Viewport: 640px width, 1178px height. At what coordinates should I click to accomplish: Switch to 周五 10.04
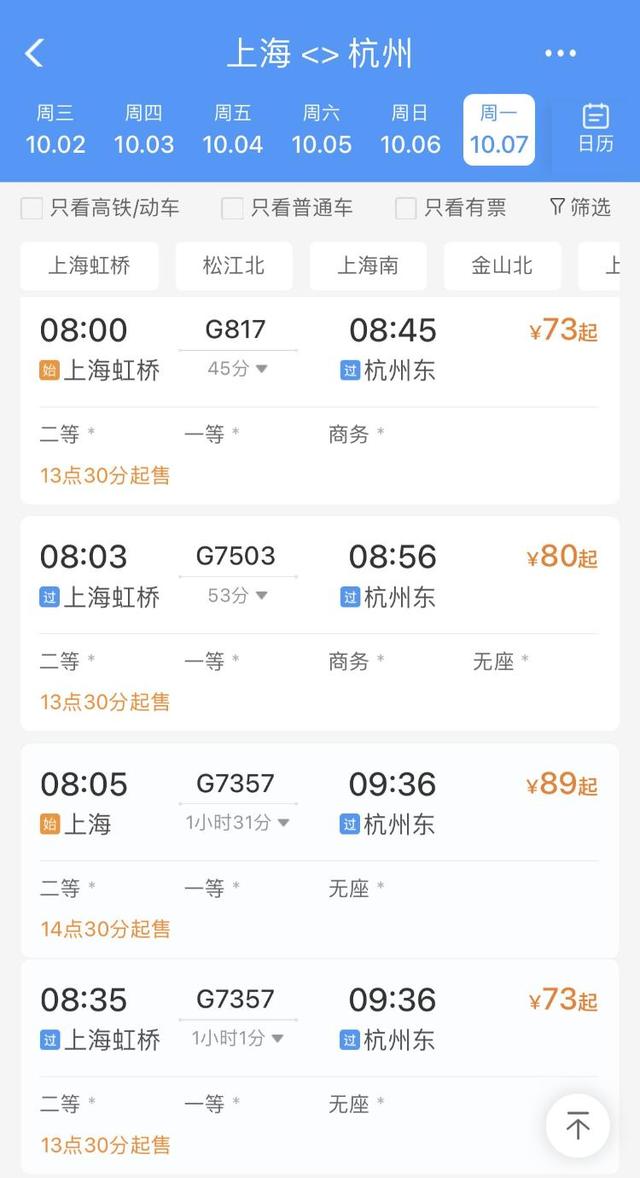[x=233, y=129]
